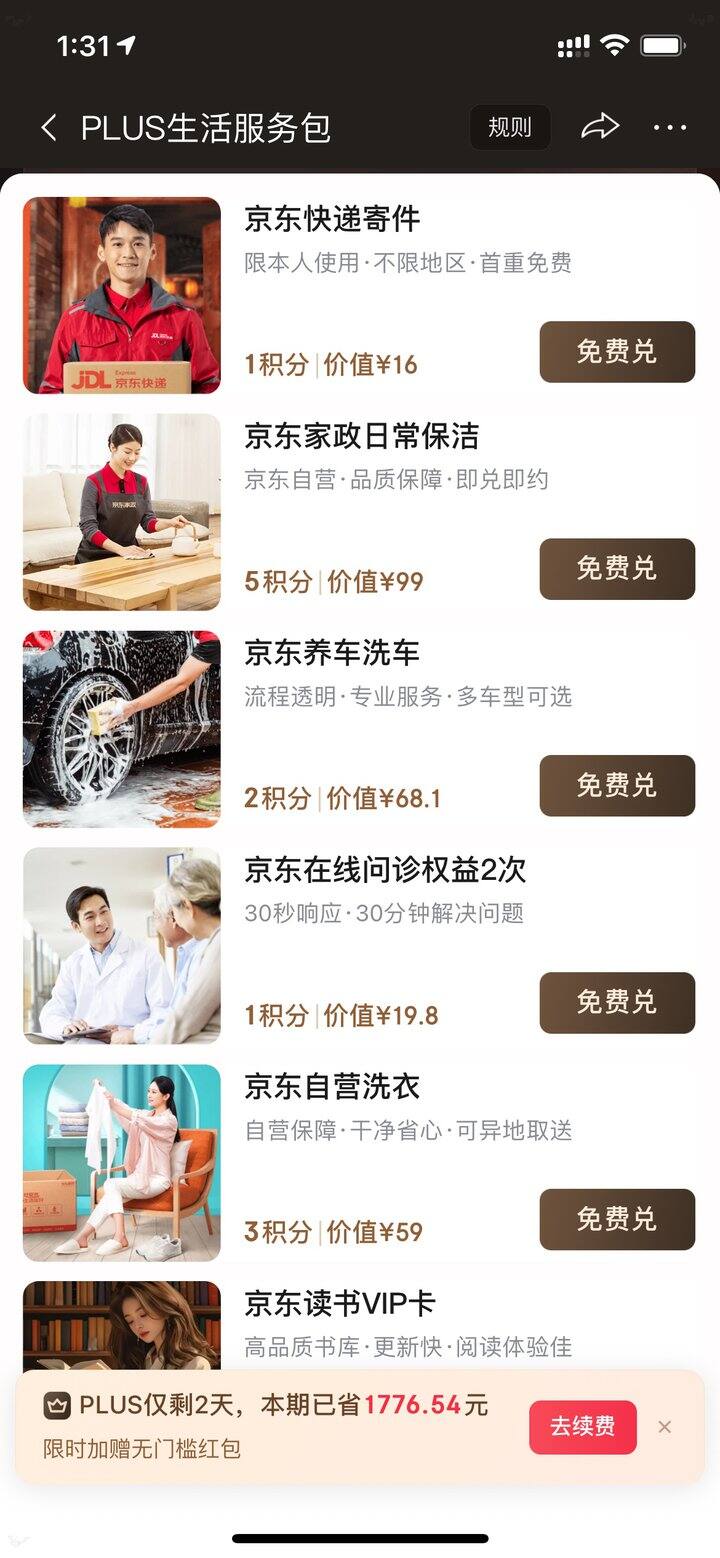
Task: Open the more options "..." menu icon
Action: tap(668, 127)
